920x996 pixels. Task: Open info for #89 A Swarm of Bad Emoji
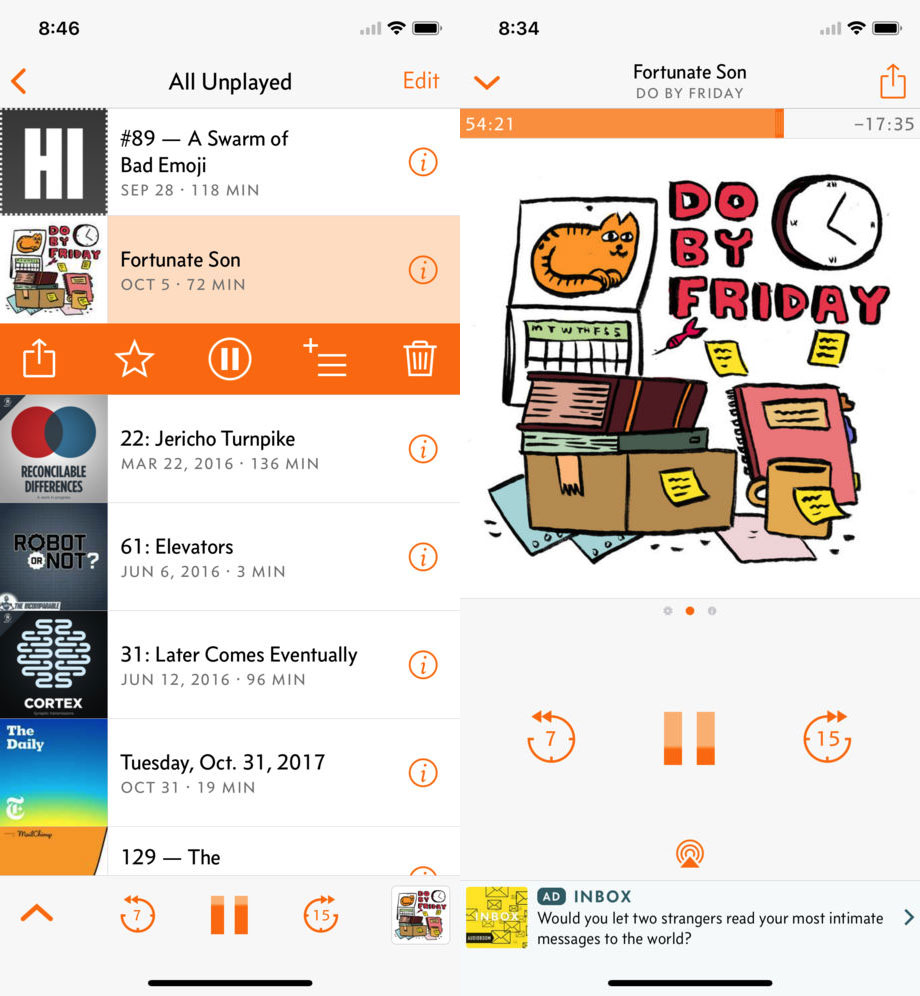[423, 162]
